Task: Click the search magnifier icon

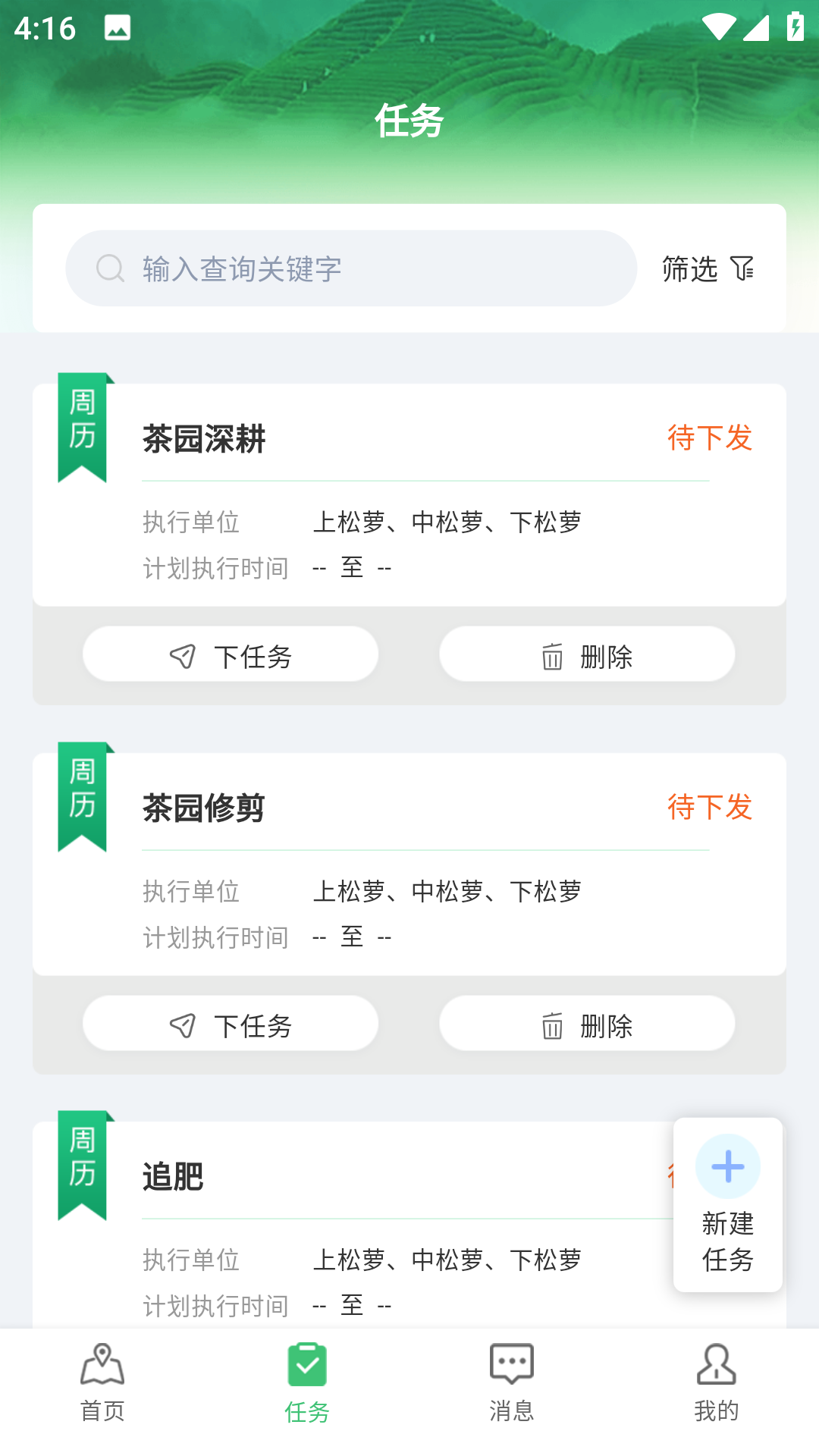Action: (x=108, y=268)
